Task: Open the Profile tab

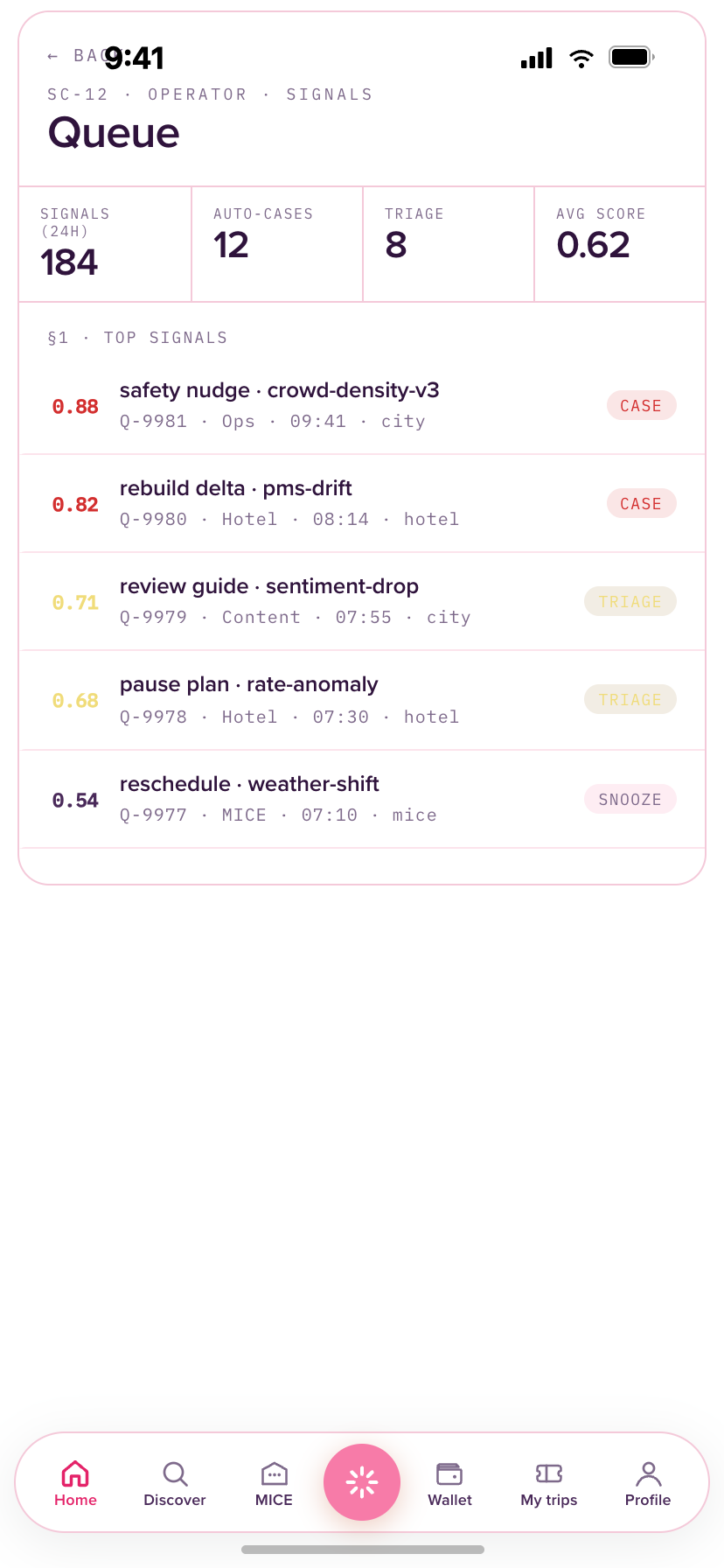Action: (x=648, y=1483)
